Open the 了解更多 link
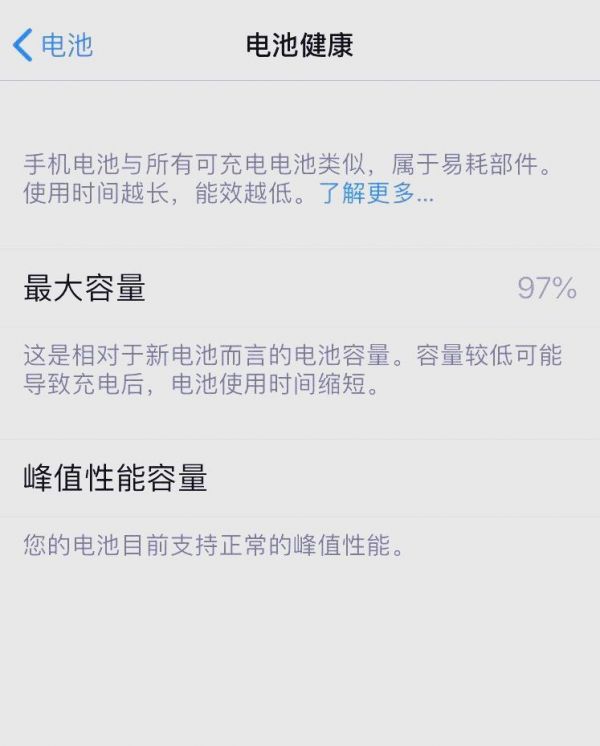The image size is (600, 746). click(x=375, y=194)
